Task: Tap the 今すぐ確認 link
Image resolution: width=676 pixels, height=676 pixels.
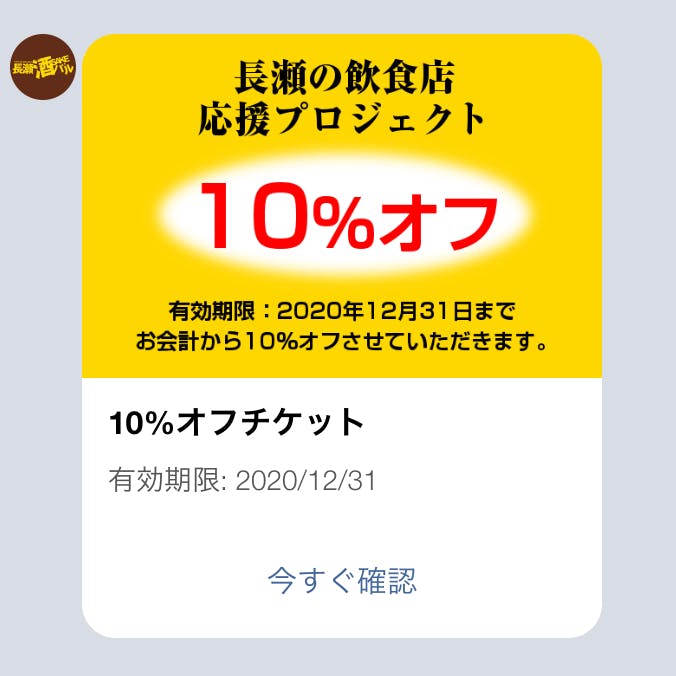Action: pos(342,580)
